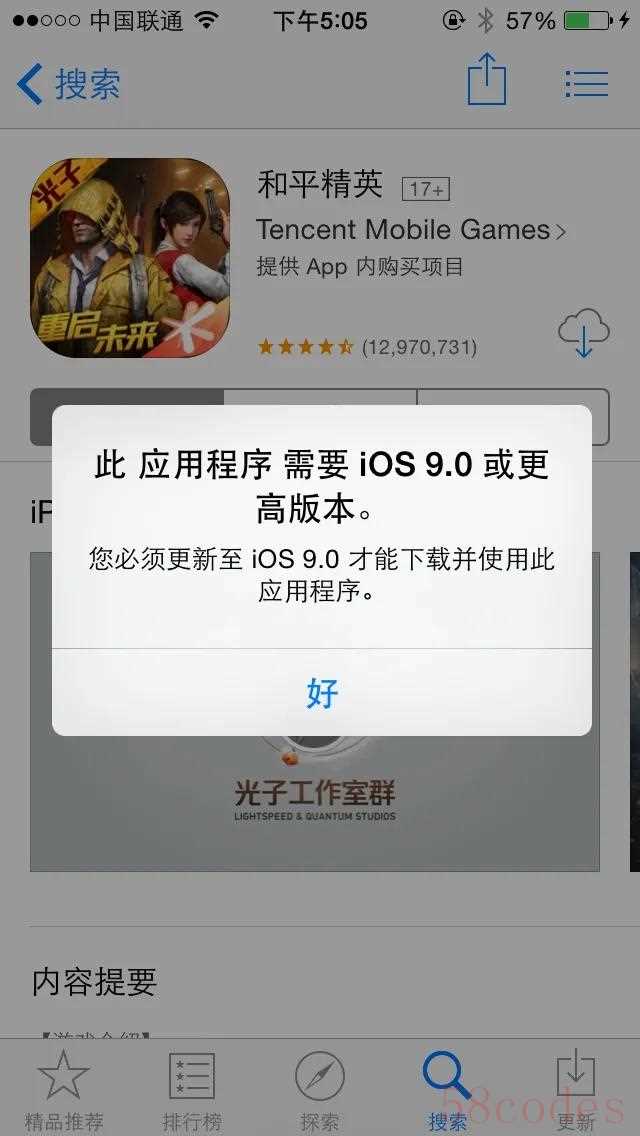The width and height of the screenshot is (640, 1136).
Task: Share this app page
Action: point(487,80)
